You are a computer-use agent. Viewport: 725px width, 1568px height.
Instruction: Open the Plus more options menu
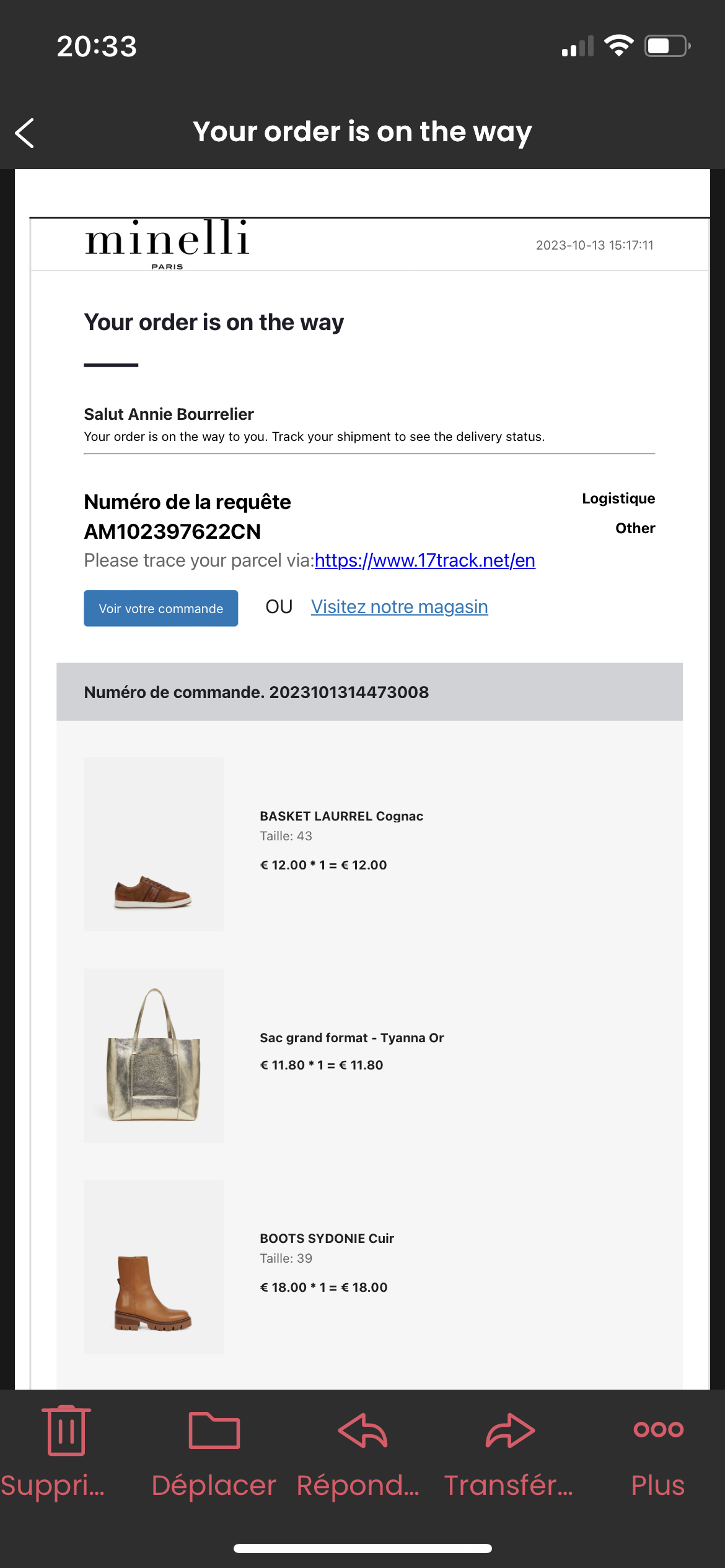pos(658,1453)
